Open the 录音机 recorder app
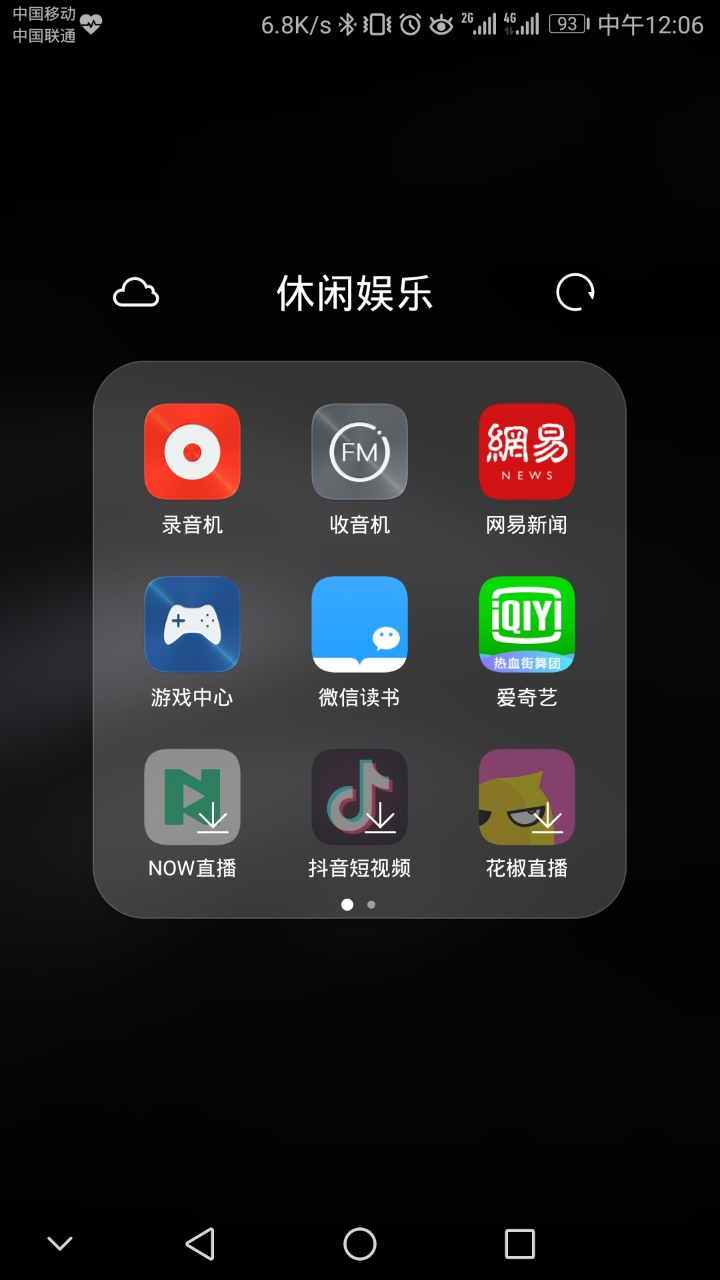720x1280 pixels. click(192, 452)
